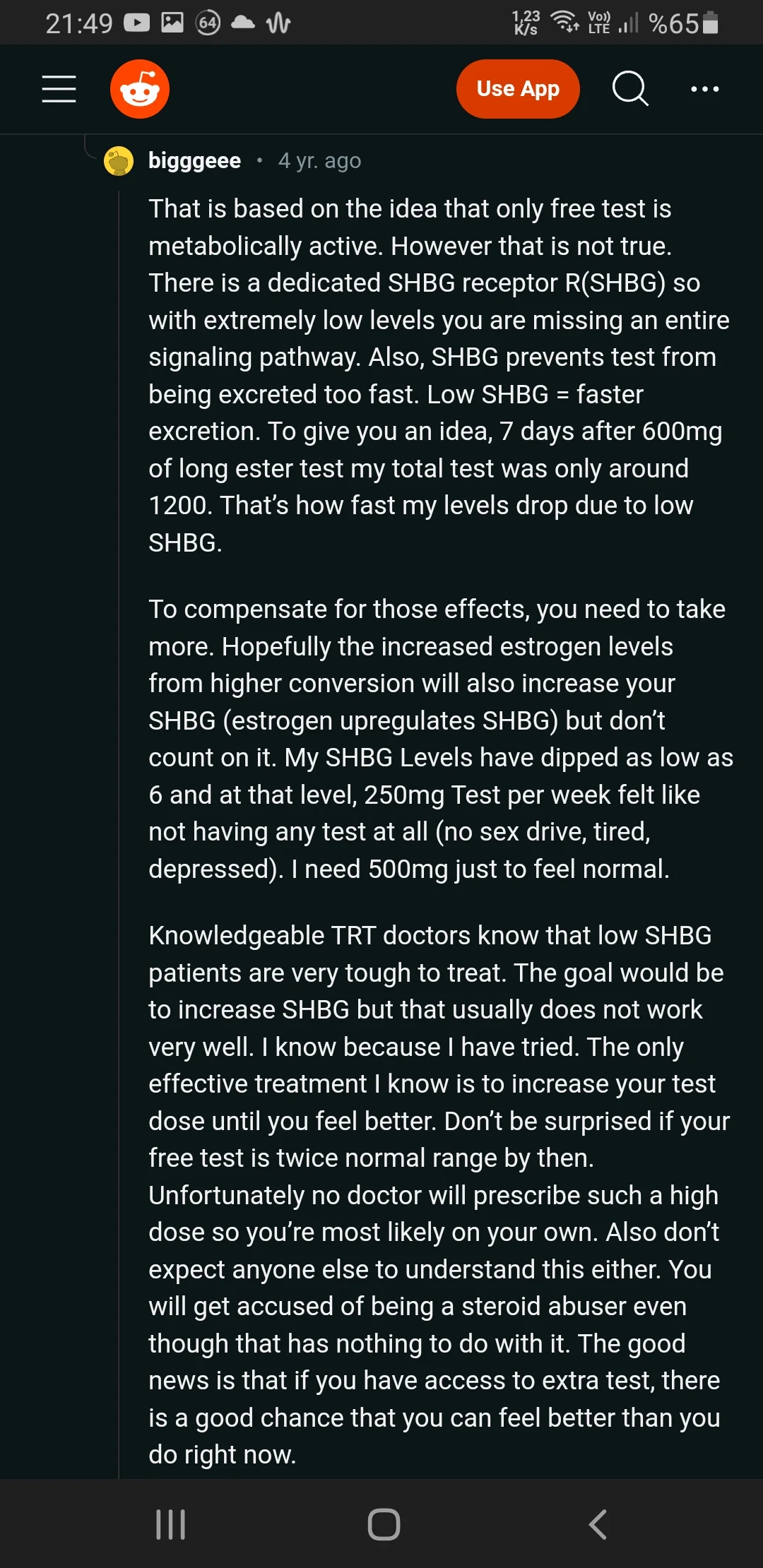The height and width of the screenshot is (1568, 763).
Task: View bigggeee's user profile
Action: point(194,161)
